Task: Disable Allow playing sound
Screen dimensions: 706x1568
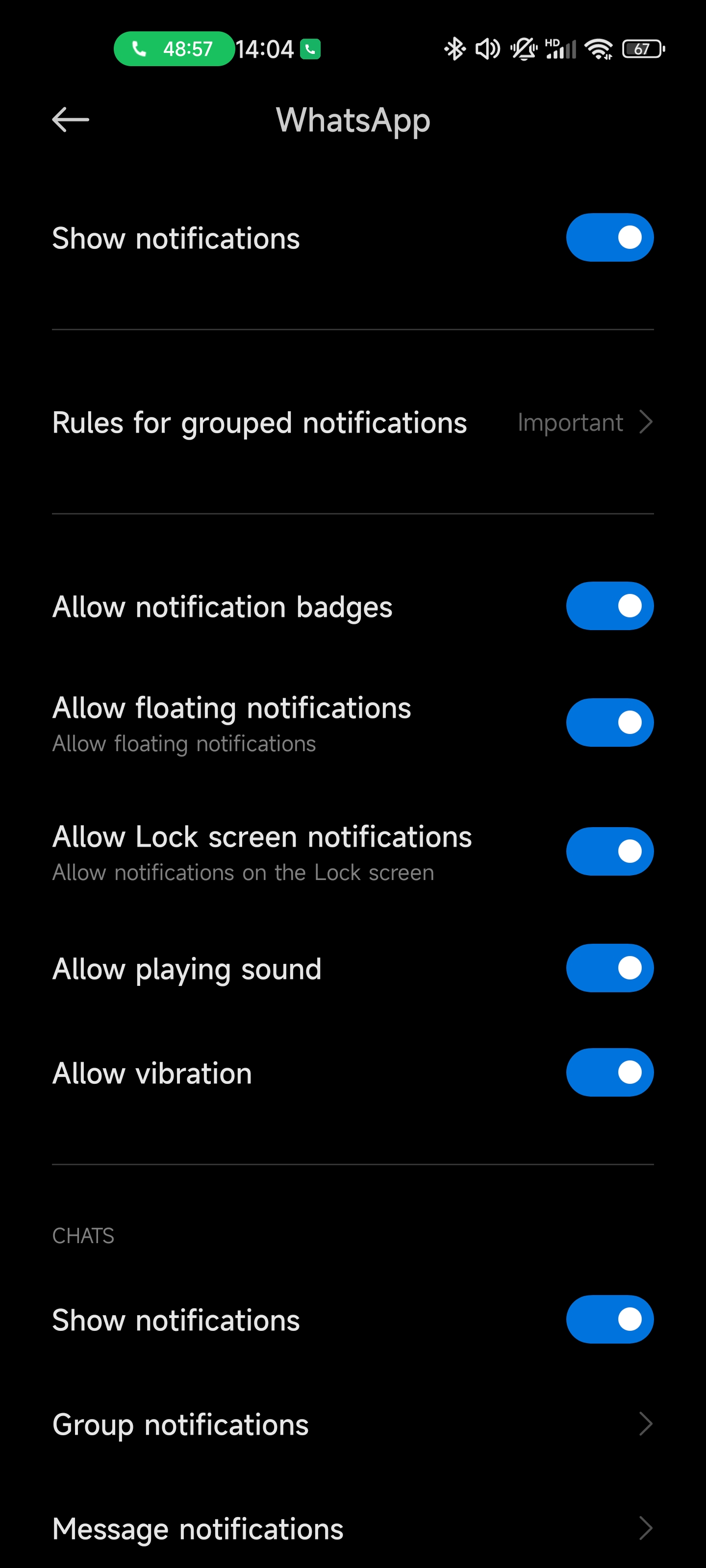Action: point(609,968)
